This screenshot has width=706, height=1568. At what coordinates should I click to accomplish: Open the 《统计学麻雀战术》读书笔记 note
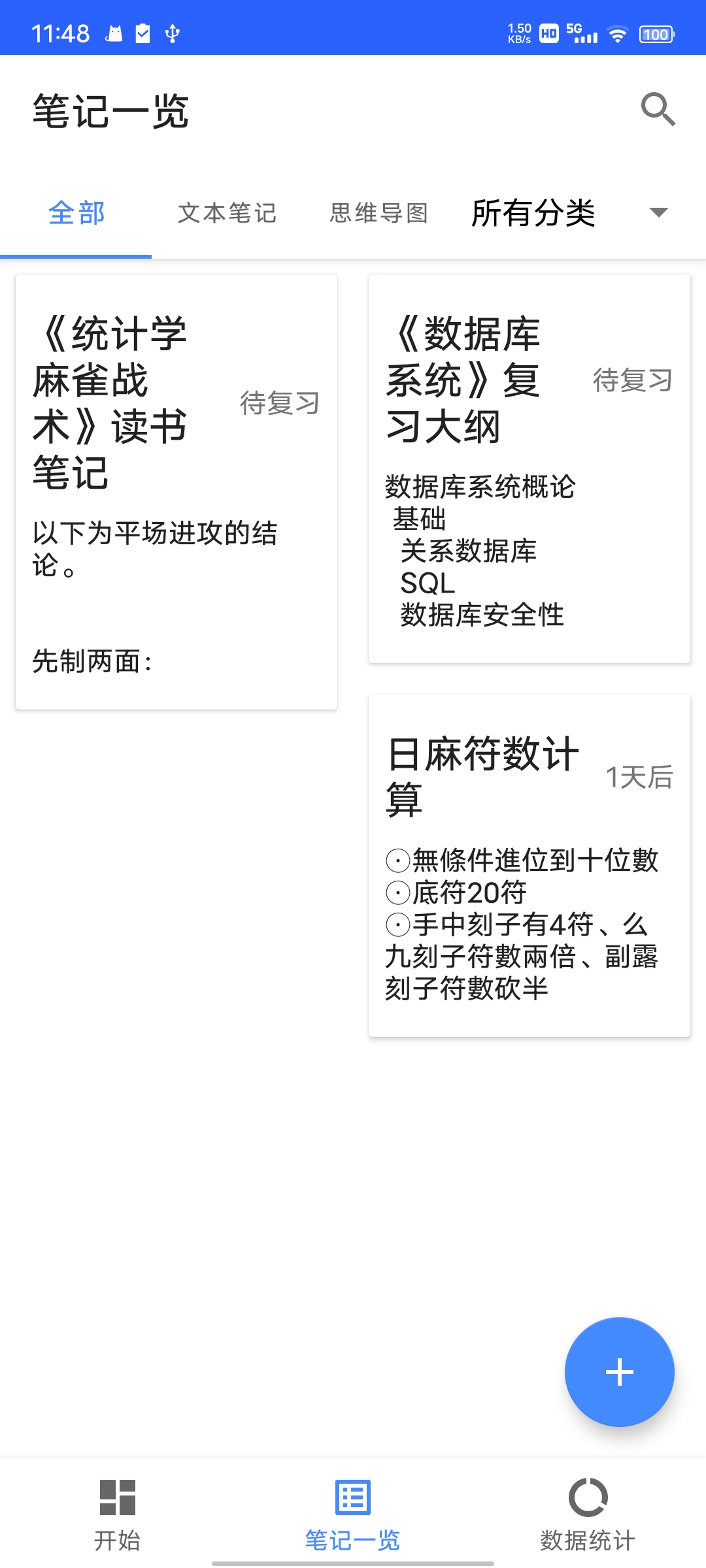pyautogui.click(x=176, y=491)
